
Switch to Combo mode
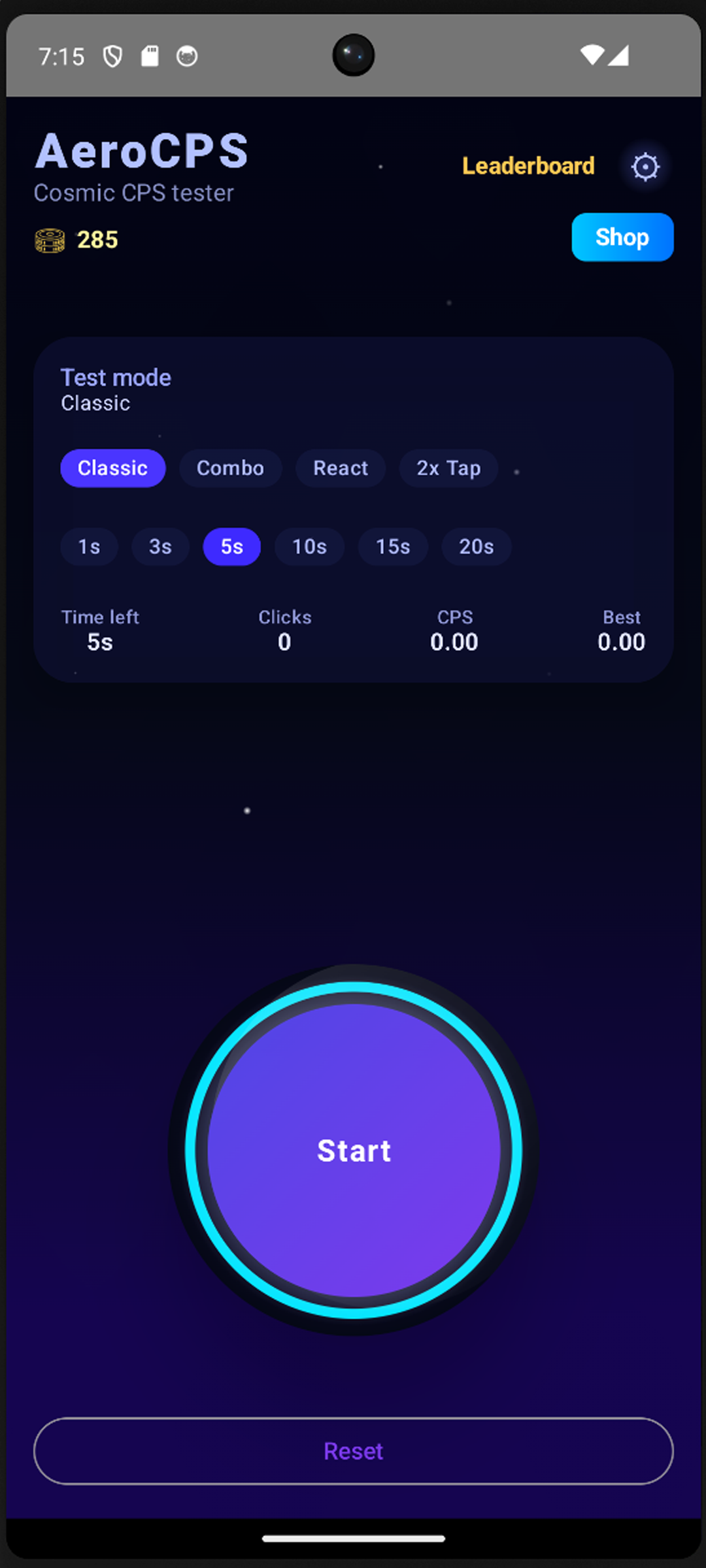point(230,468)
